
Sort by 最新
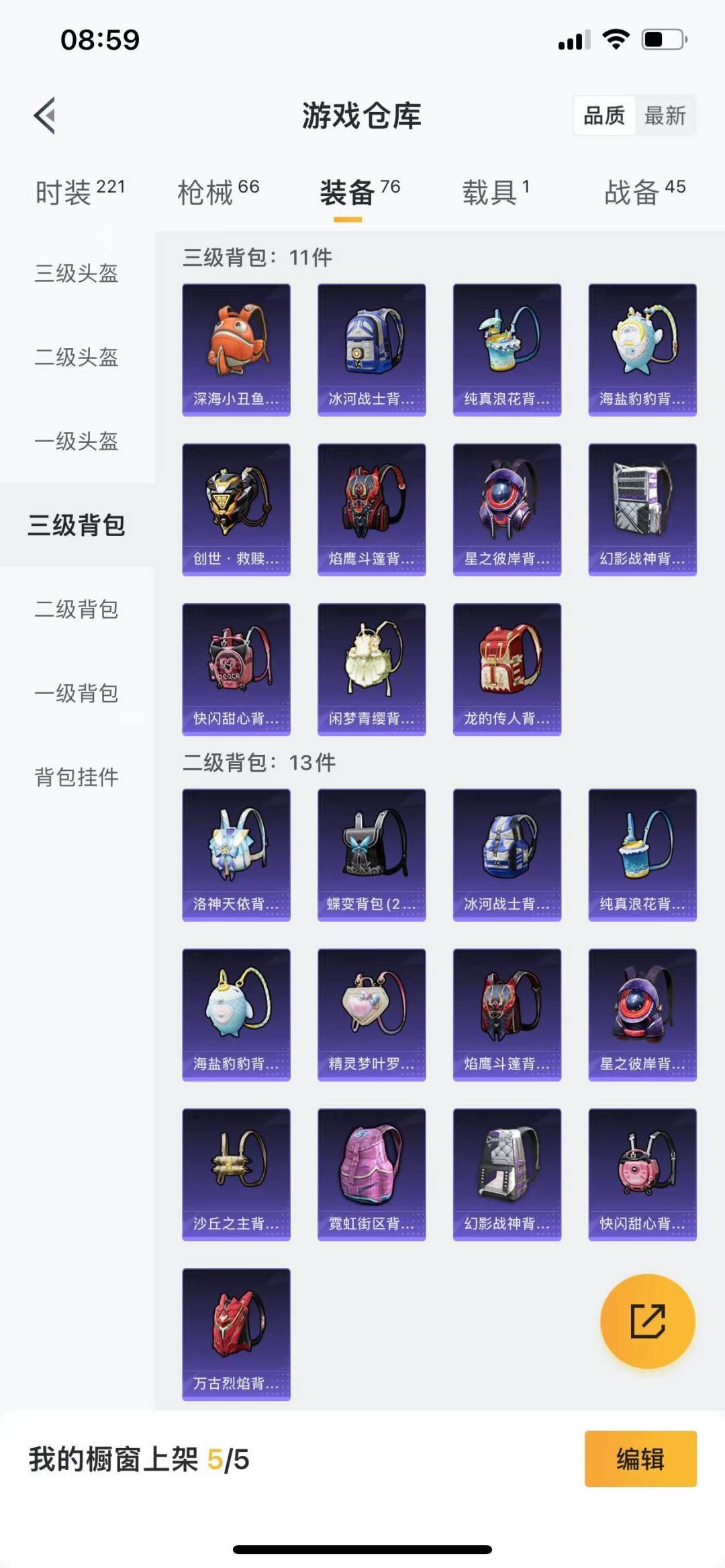(x=665, y=115)
